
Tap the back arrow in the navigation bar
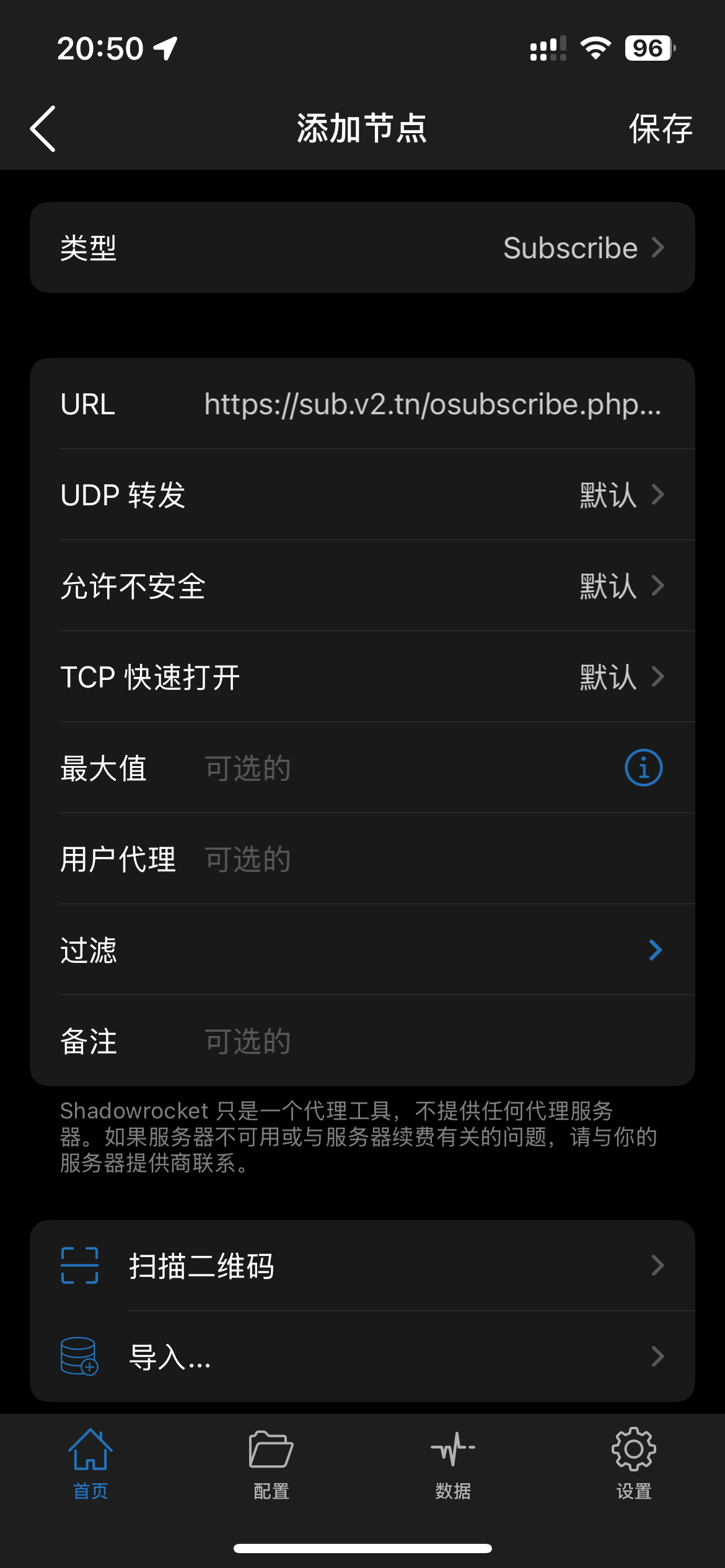(x=42, y=129)
